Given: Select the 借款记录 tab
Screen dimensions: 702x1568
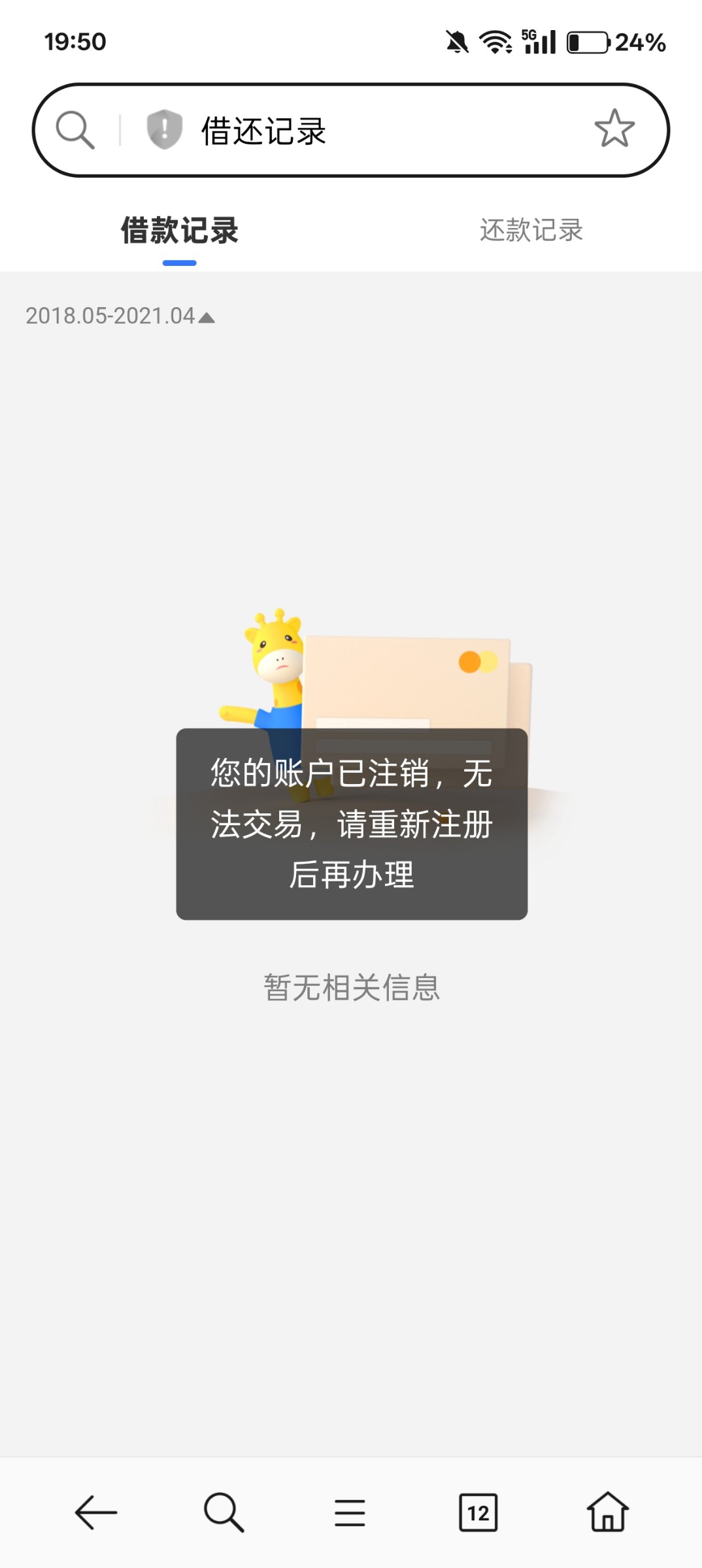Looking at the screenshot, I should (180, 231).
